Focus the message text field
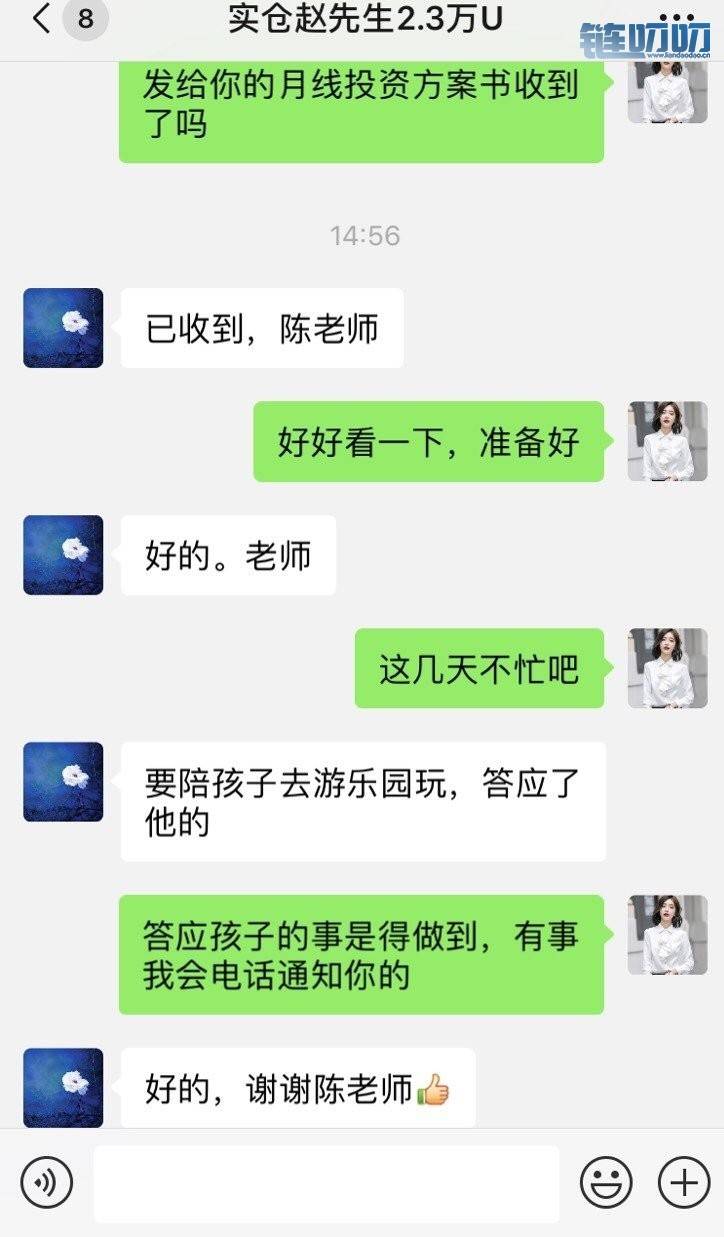 [x=326, y=1184]
